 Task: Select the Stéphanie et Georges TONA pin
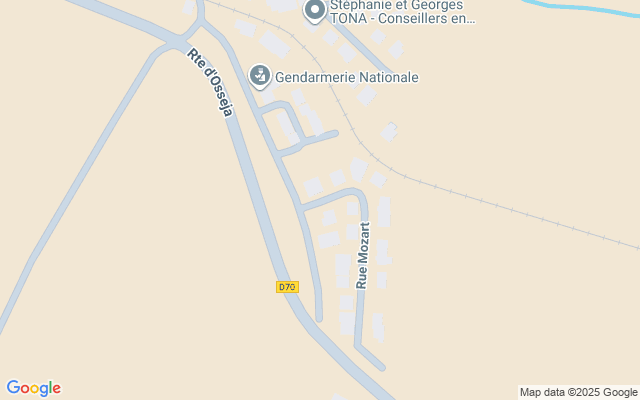point(314,11)
